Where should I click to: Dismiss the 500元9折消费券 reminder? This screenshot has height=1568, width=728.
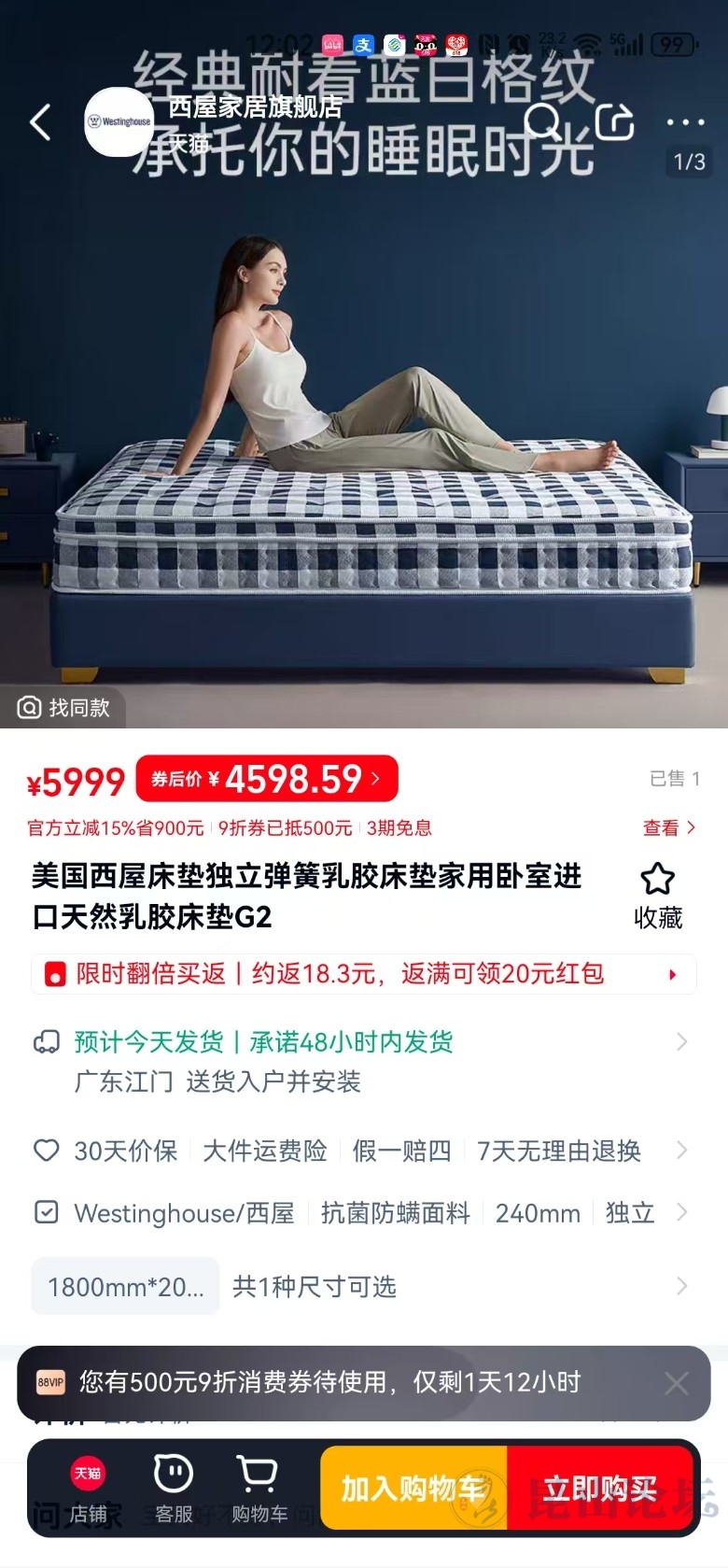click(x=677, y=1383)
